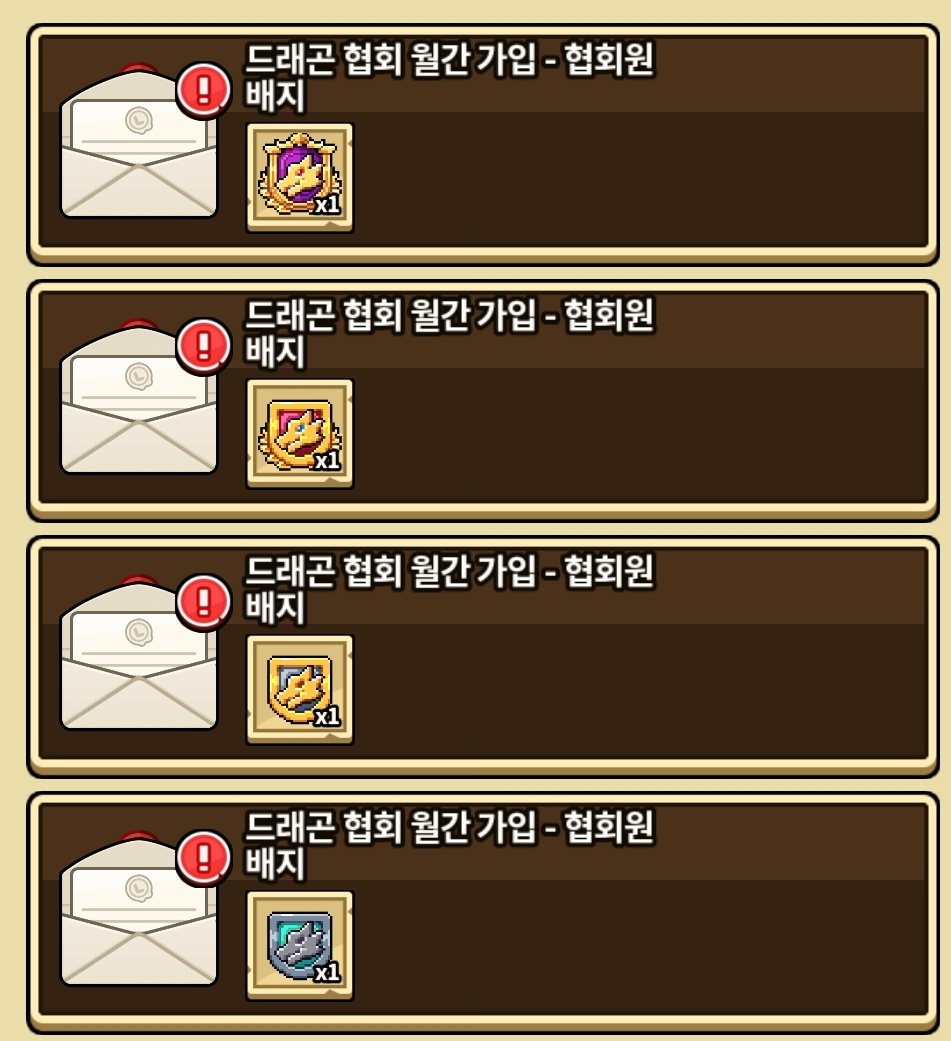Open the mail with the pink dragon badge
The height and width of the screenshot is (1041, 951).
(x=139, y=405)
